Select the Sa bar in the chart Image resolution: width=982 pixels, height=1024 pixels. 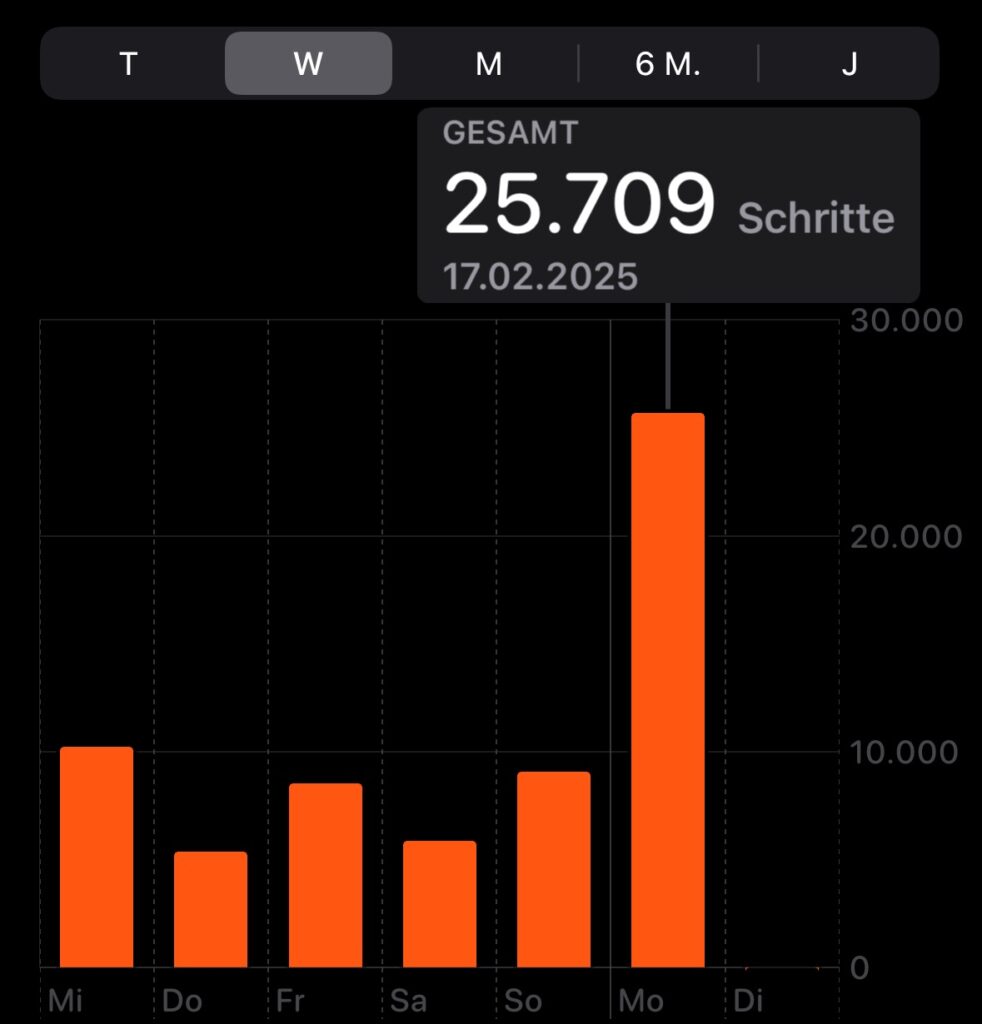[439, 904]
